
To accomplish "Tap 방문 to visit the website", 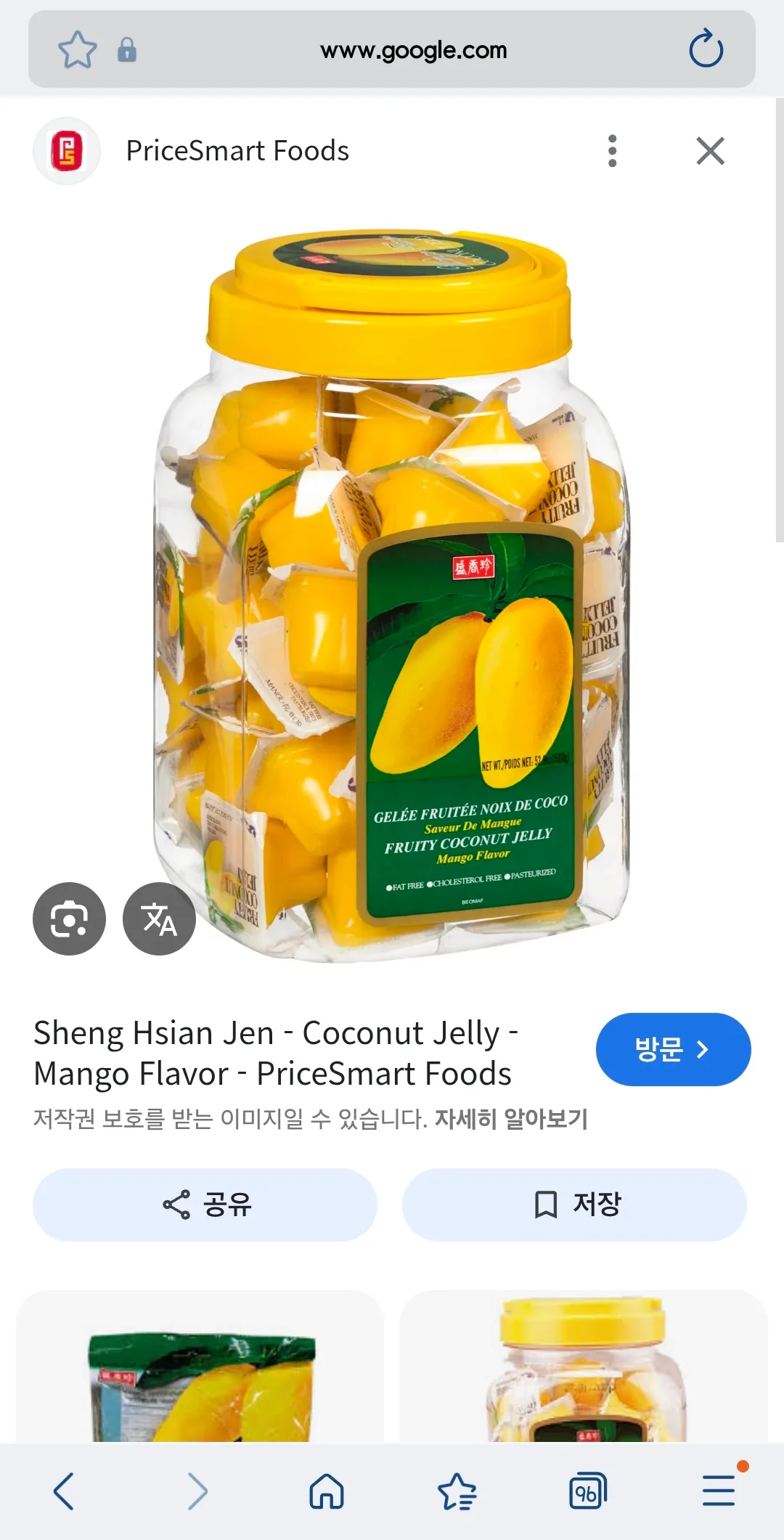I will pyautogui.click(x=672, y=1048).
